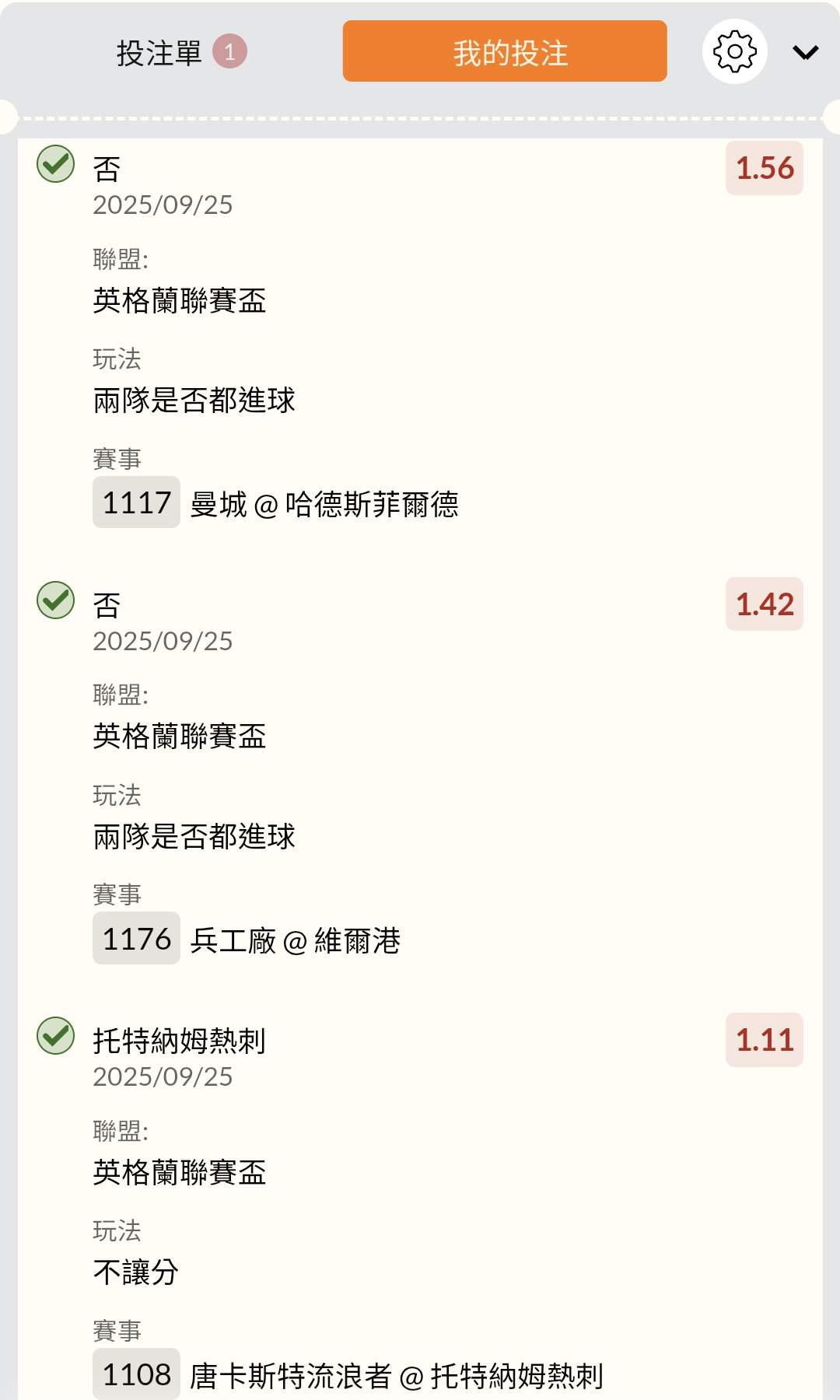The width and height of the screenshot is (840, 1400).
Task: Collapse the panel with the chevron arrow
Action: point(805,52)
